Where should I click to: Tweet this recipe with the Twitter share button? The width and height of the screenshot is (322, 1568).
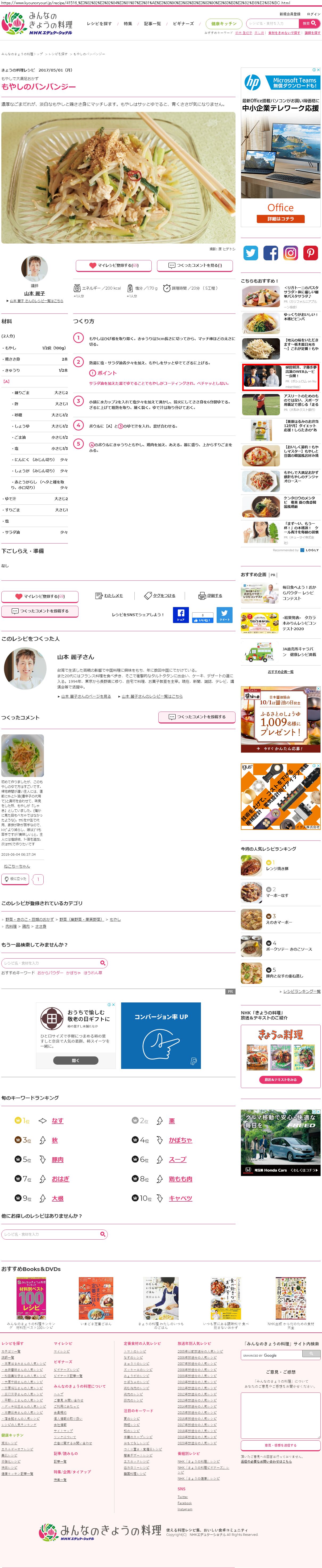pos(225,614)
